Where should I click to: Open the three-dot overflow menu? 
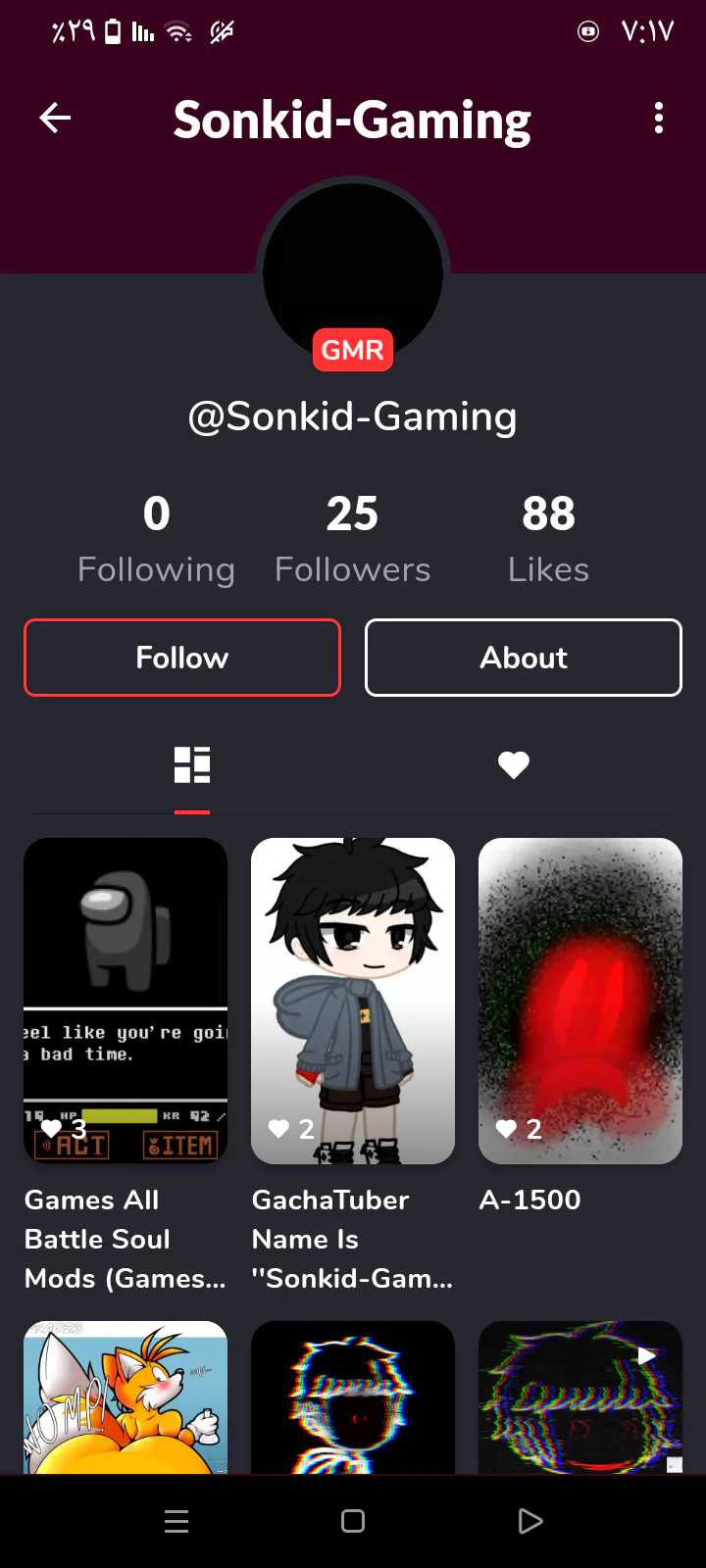tap(659, 119)
